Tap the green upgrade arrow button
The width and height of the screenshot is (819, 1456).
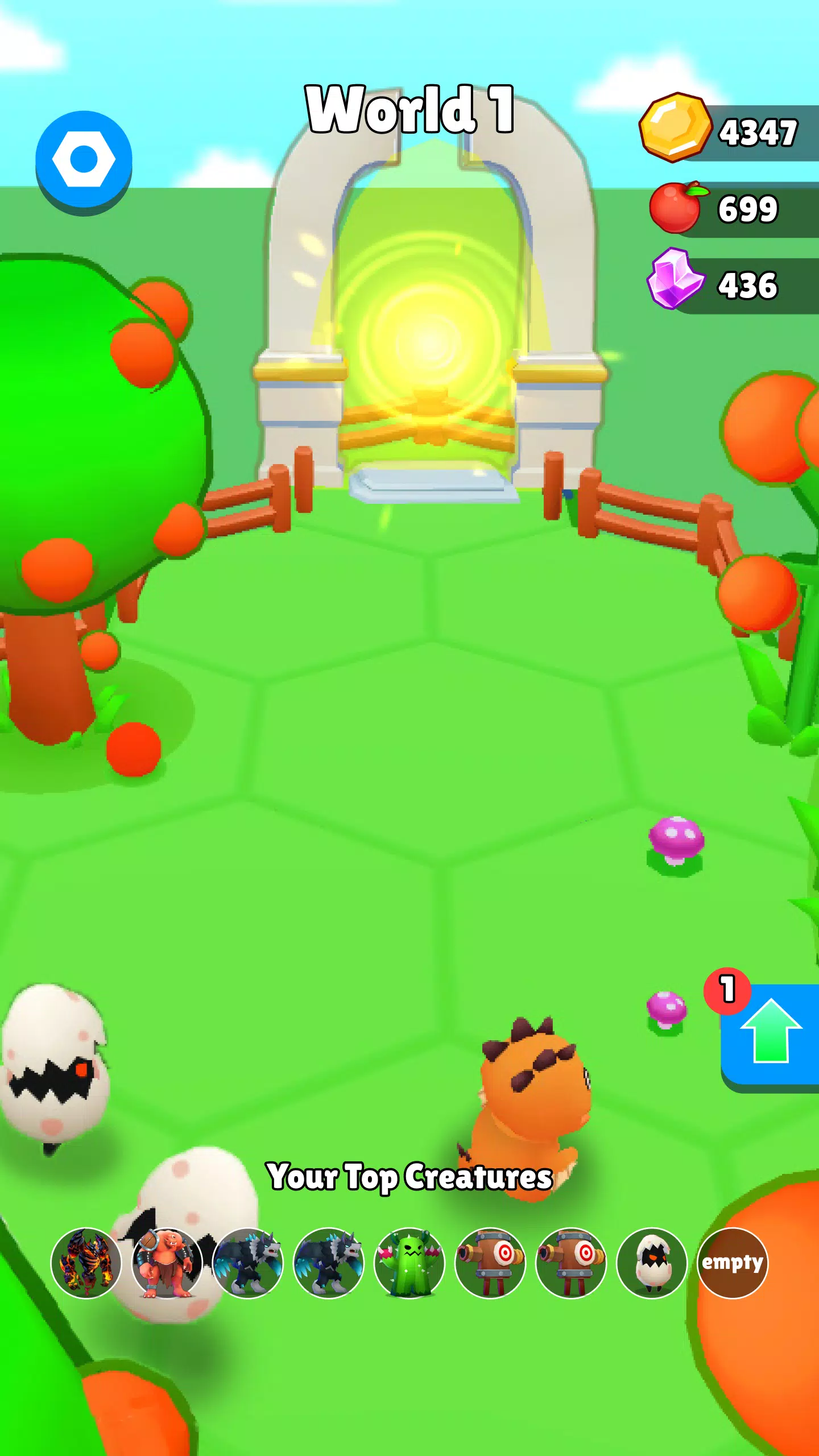coord(771,1035)
